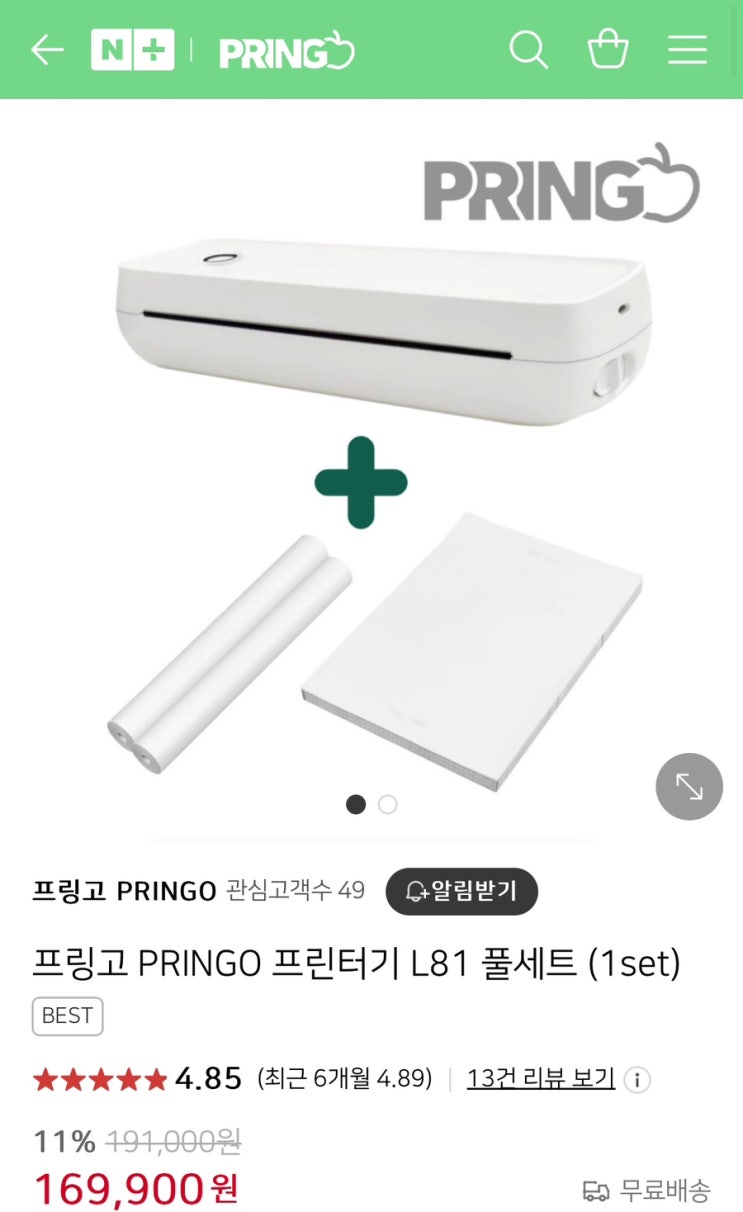Search within the store
743x1212 pixels.
point(528,49)
